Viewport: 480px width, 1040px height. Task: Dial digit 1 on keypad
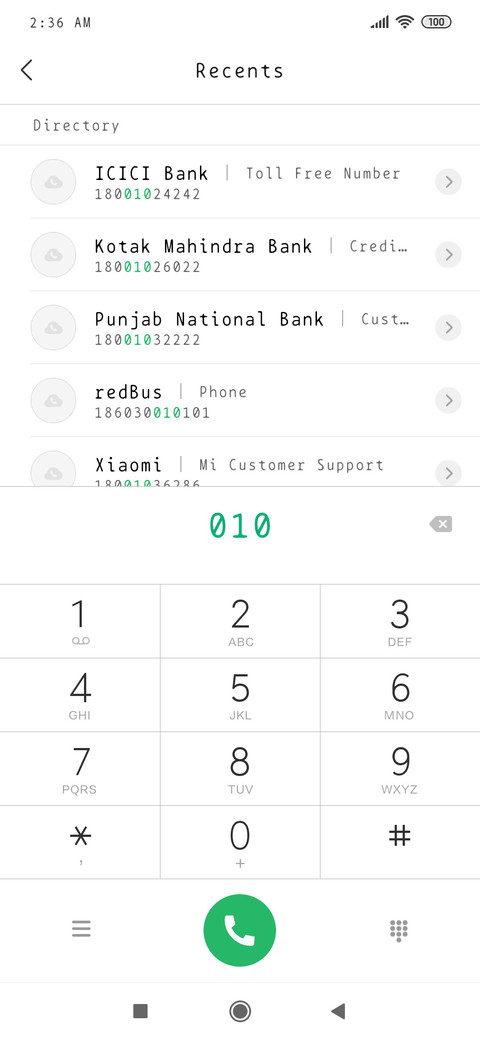[x=80, y=621]
